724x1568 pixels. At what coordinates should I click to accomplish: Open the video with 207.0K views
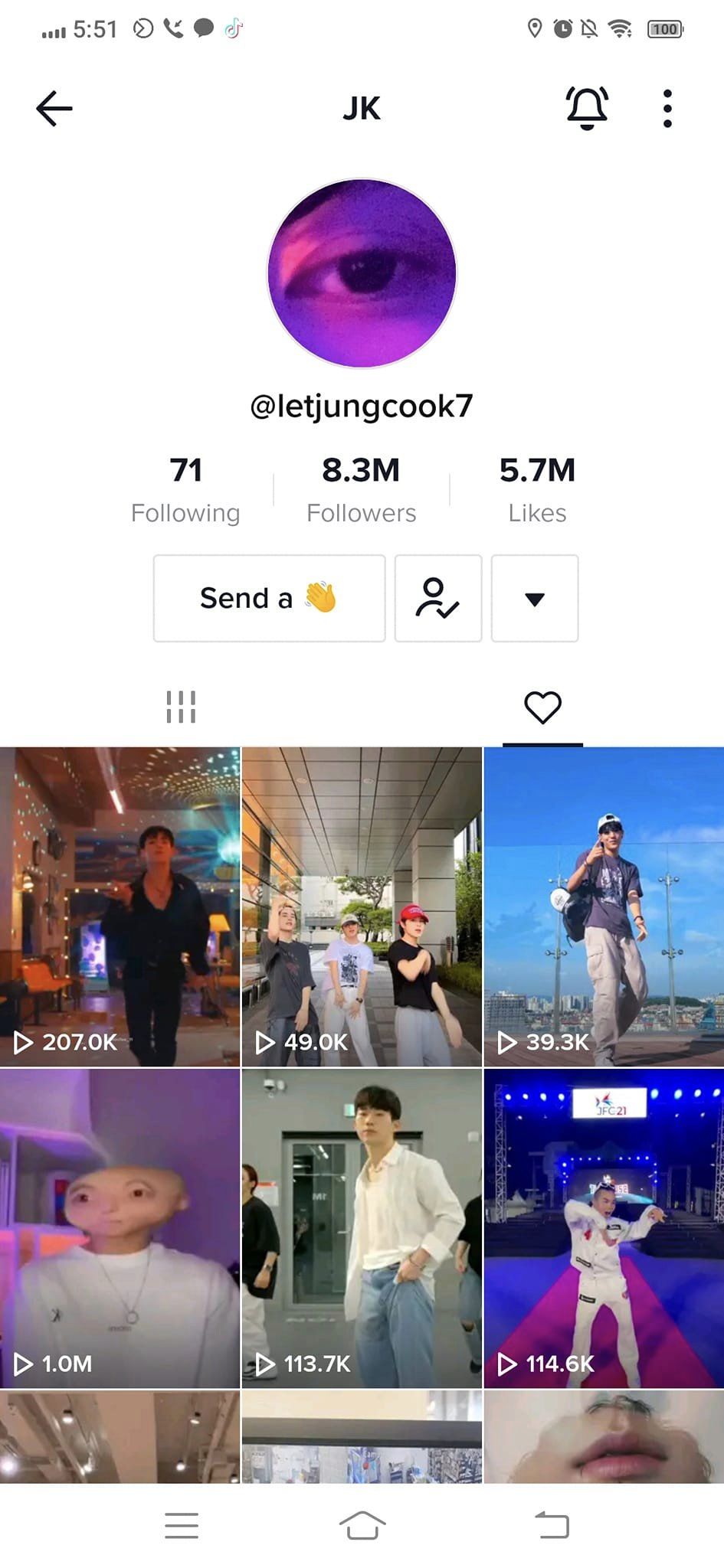[120, 906]
